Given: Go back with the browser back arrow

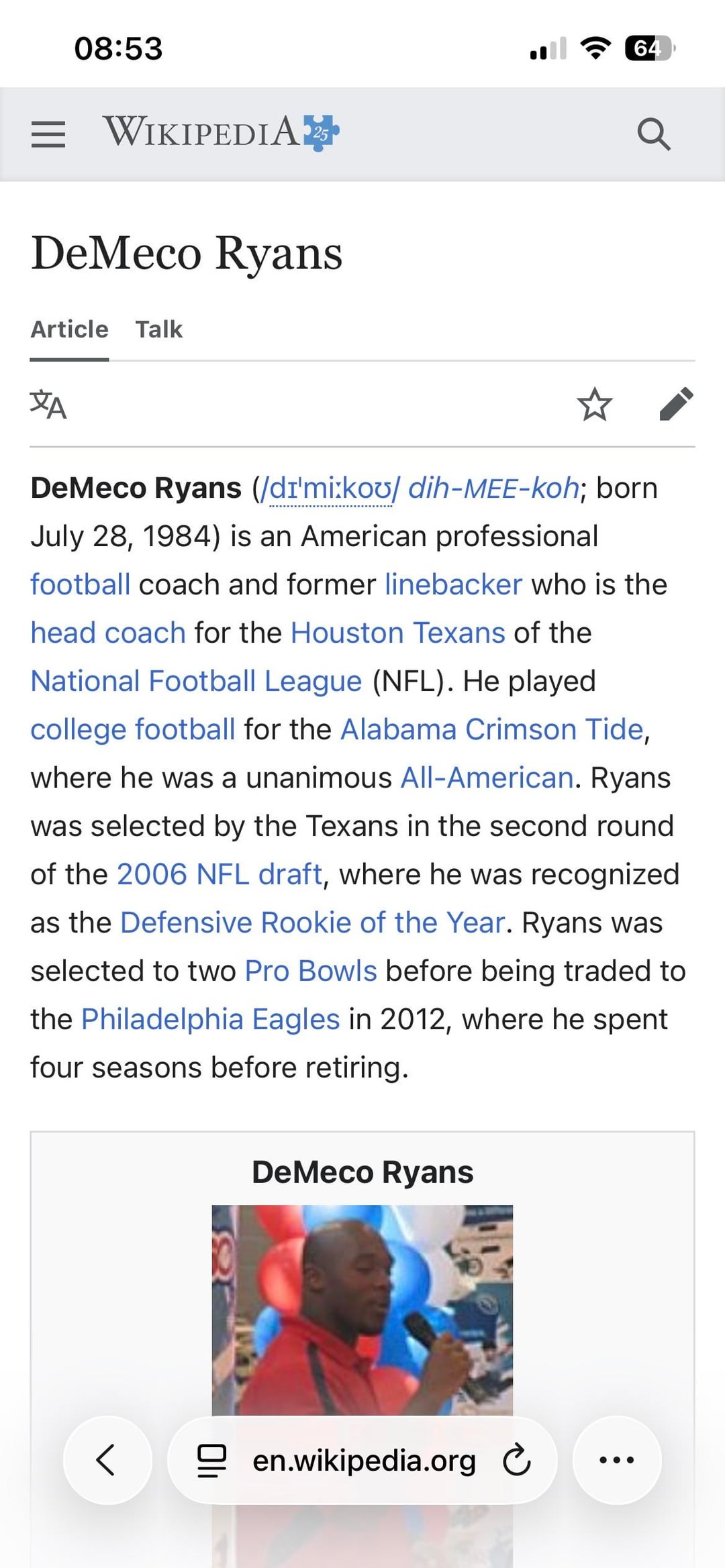Looking at the screenshot, I should 107,1460.
